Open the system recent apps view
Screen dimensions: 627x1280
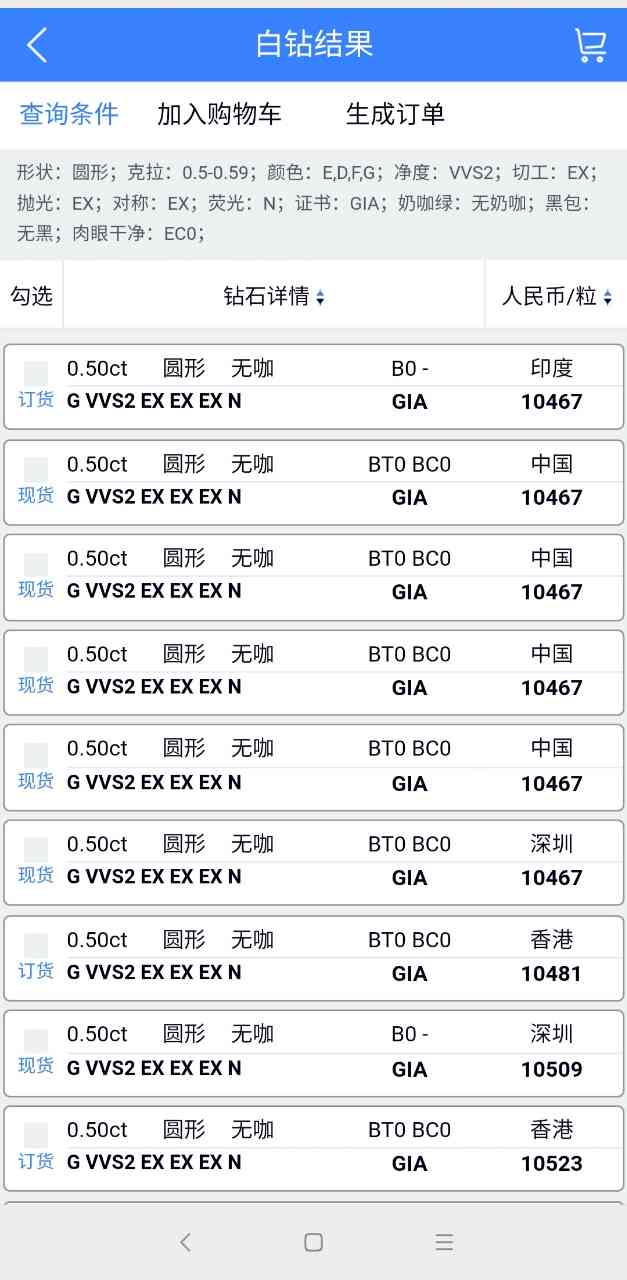pos(444,1242)
